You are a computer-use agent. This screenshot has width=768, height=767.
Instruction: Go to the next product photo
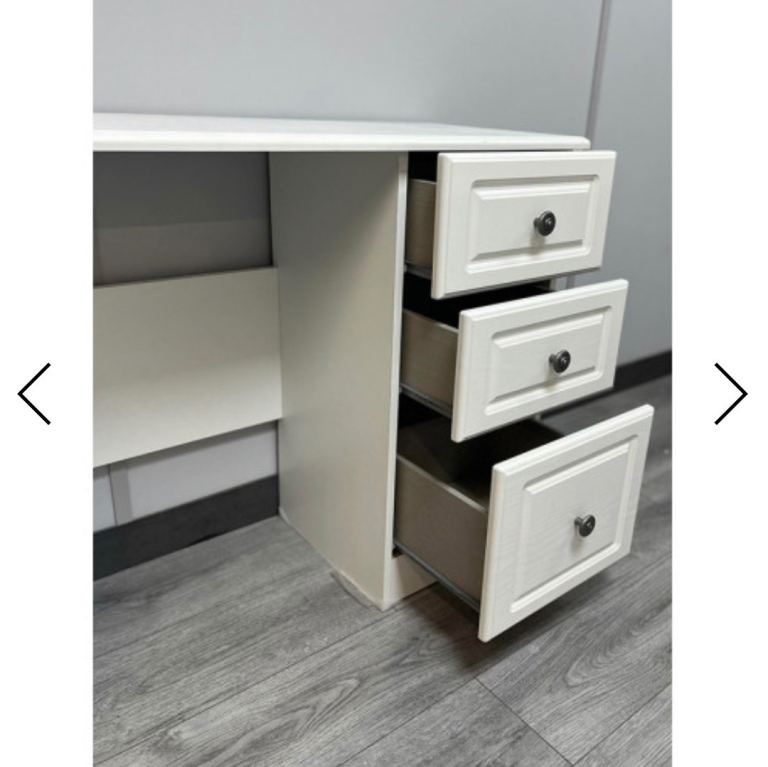pyautogui.click(x=730, y=393)
